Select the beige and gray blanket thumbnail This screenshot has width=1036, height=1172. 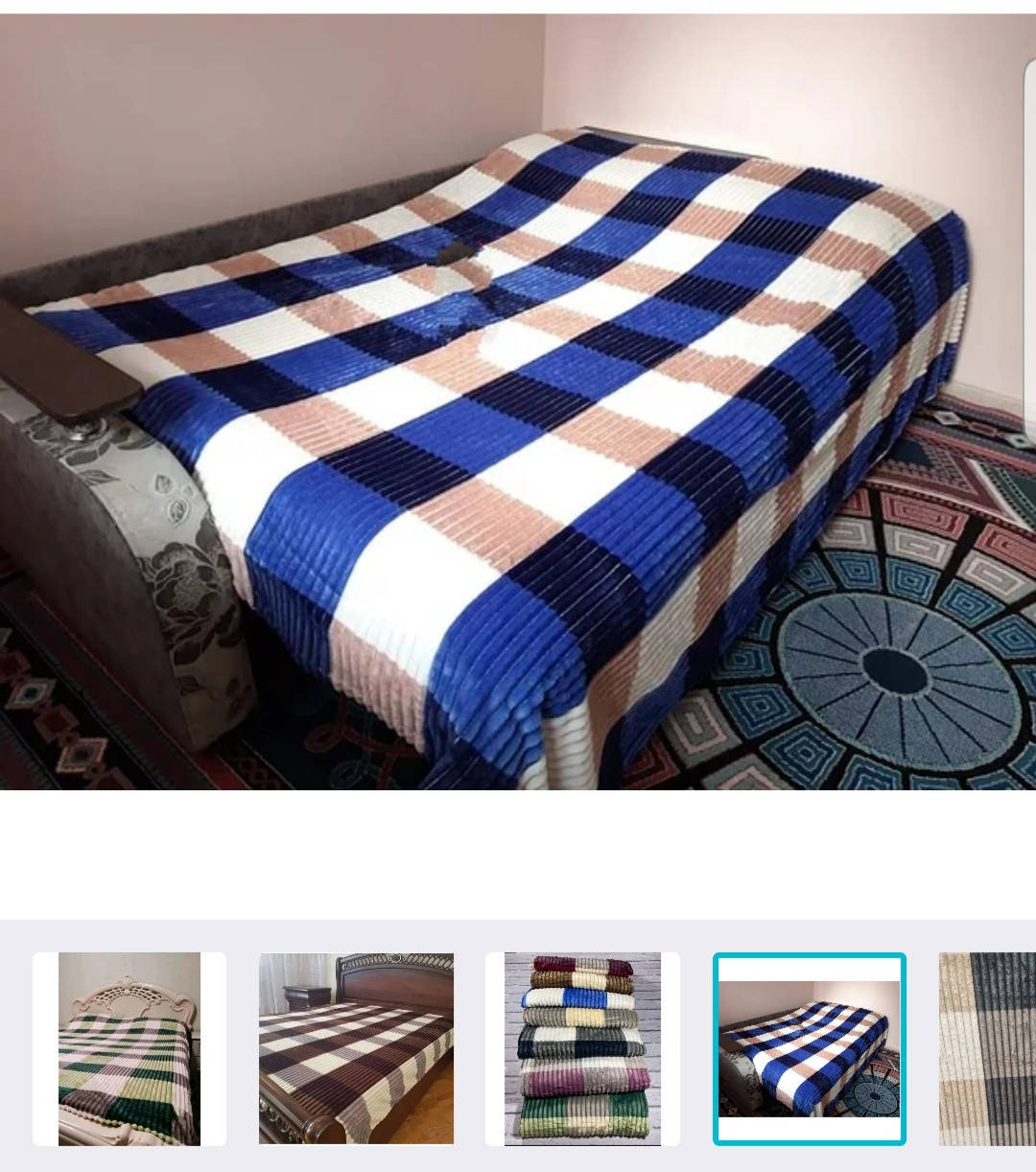[x=988, y=1048]
